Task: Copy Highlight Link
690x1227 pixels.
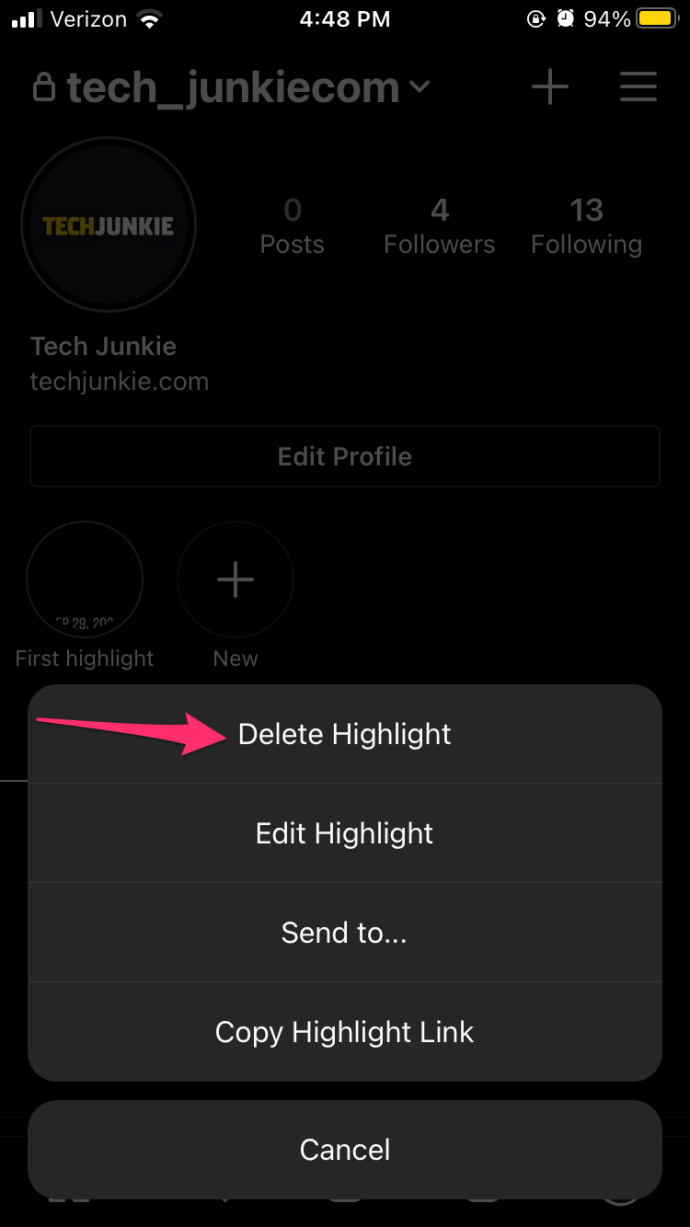Action: (x=345, y=1031)
